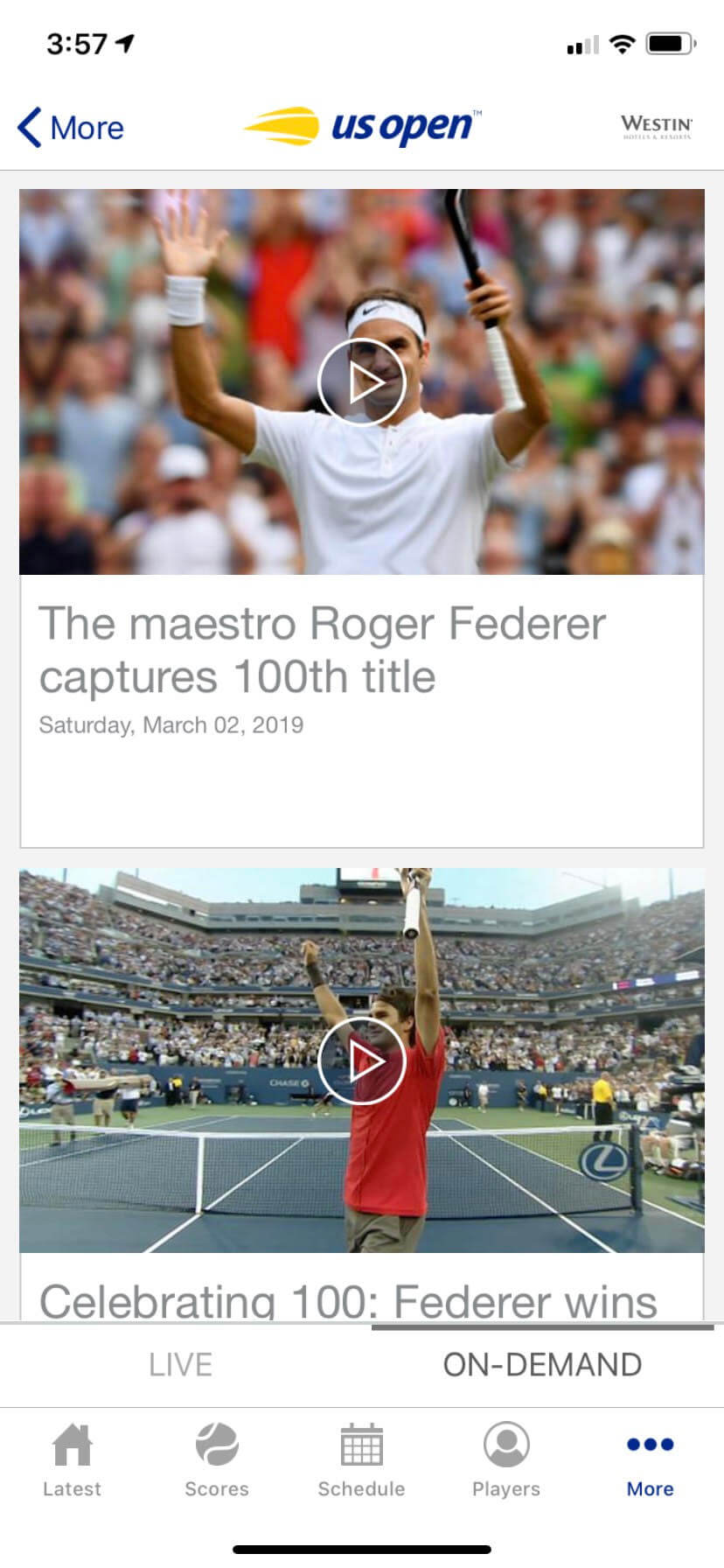Viewport: 724px width, 1568px height.
Task: Open the Schedule tab
Action: (361, 1460)
